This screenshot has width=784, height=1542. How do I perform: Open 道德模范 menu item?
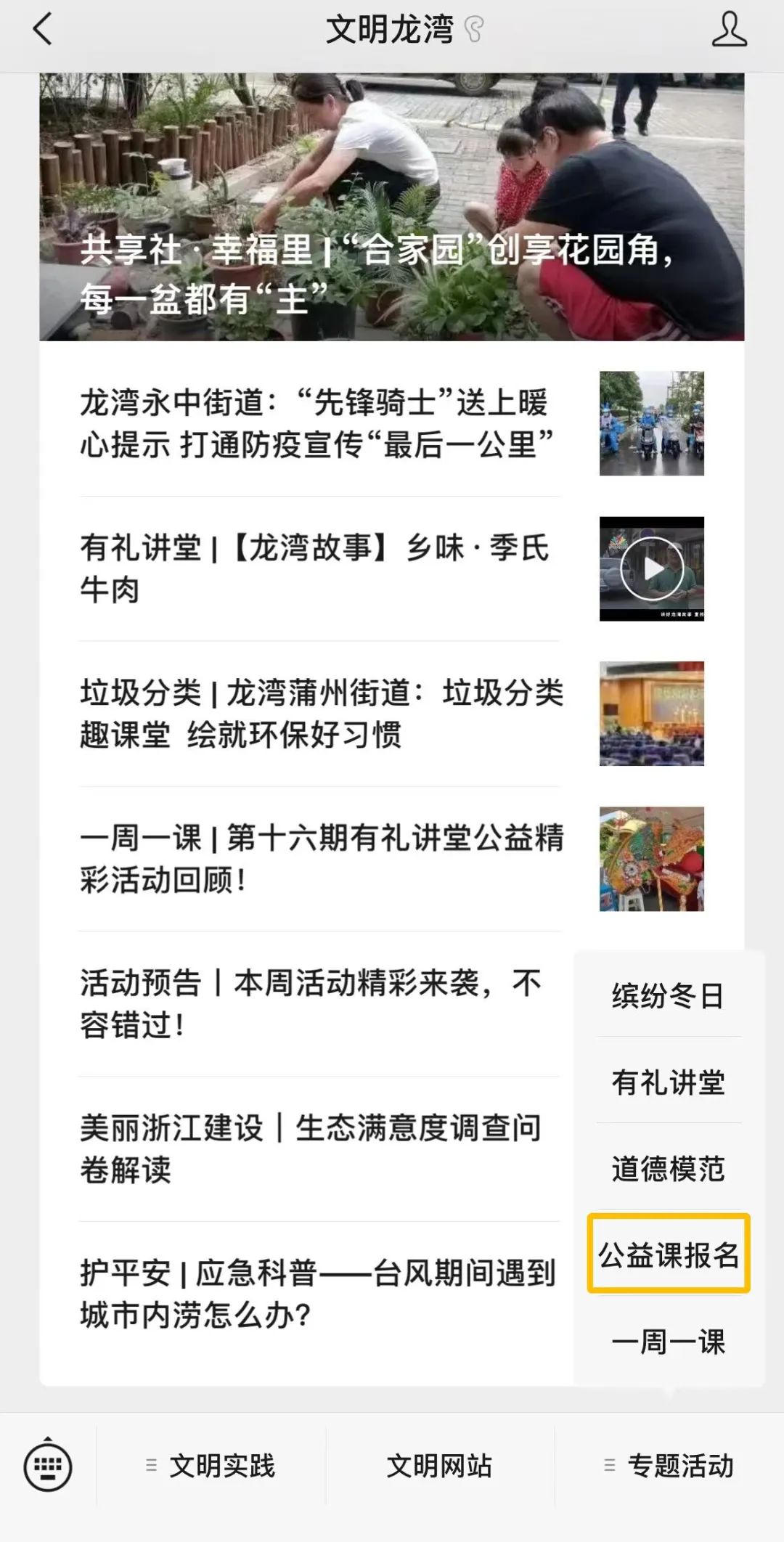668,1169
